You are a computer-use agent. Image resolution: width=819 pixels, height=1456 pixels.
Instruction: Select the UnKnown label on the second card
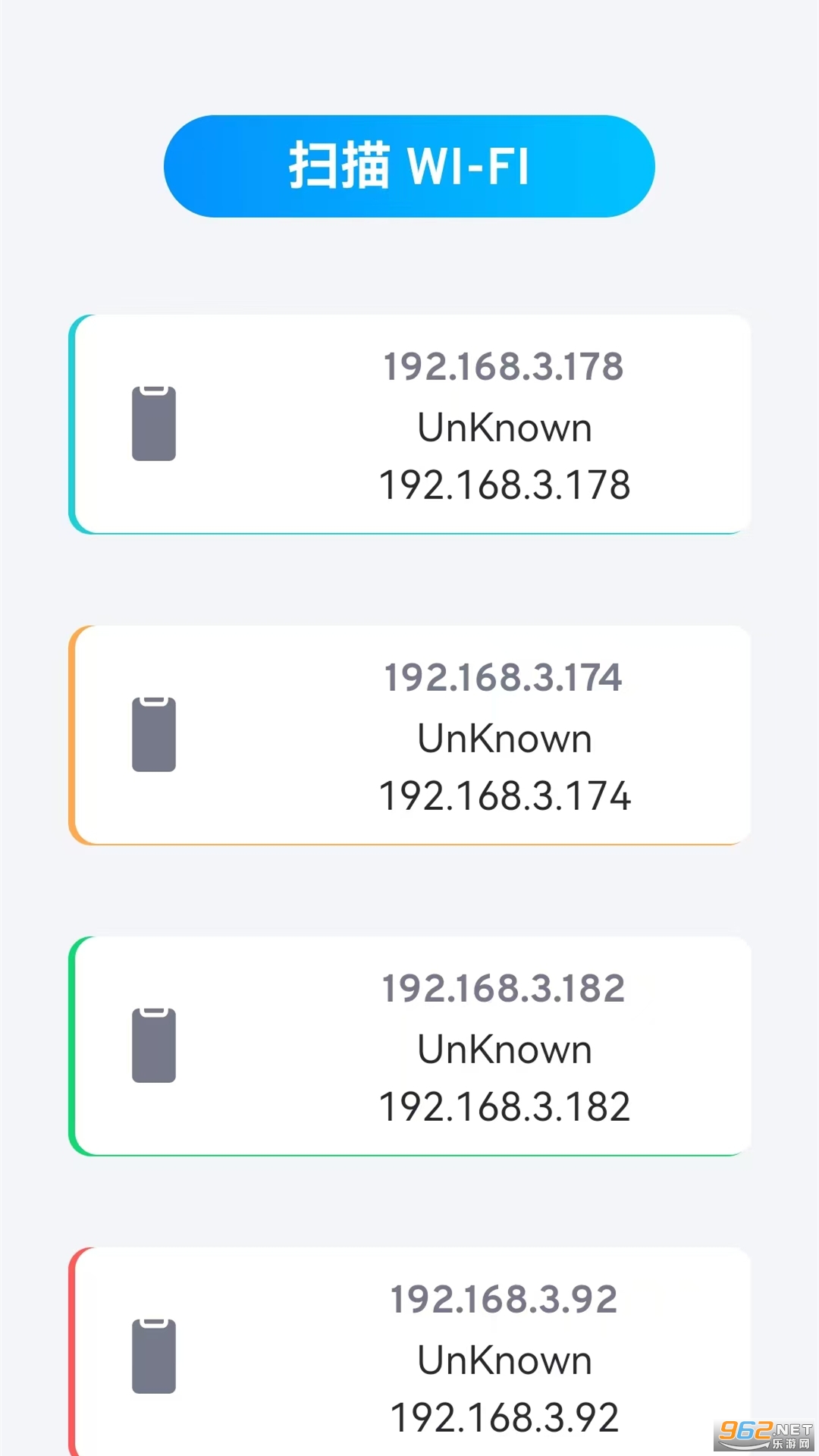(504, 738)
